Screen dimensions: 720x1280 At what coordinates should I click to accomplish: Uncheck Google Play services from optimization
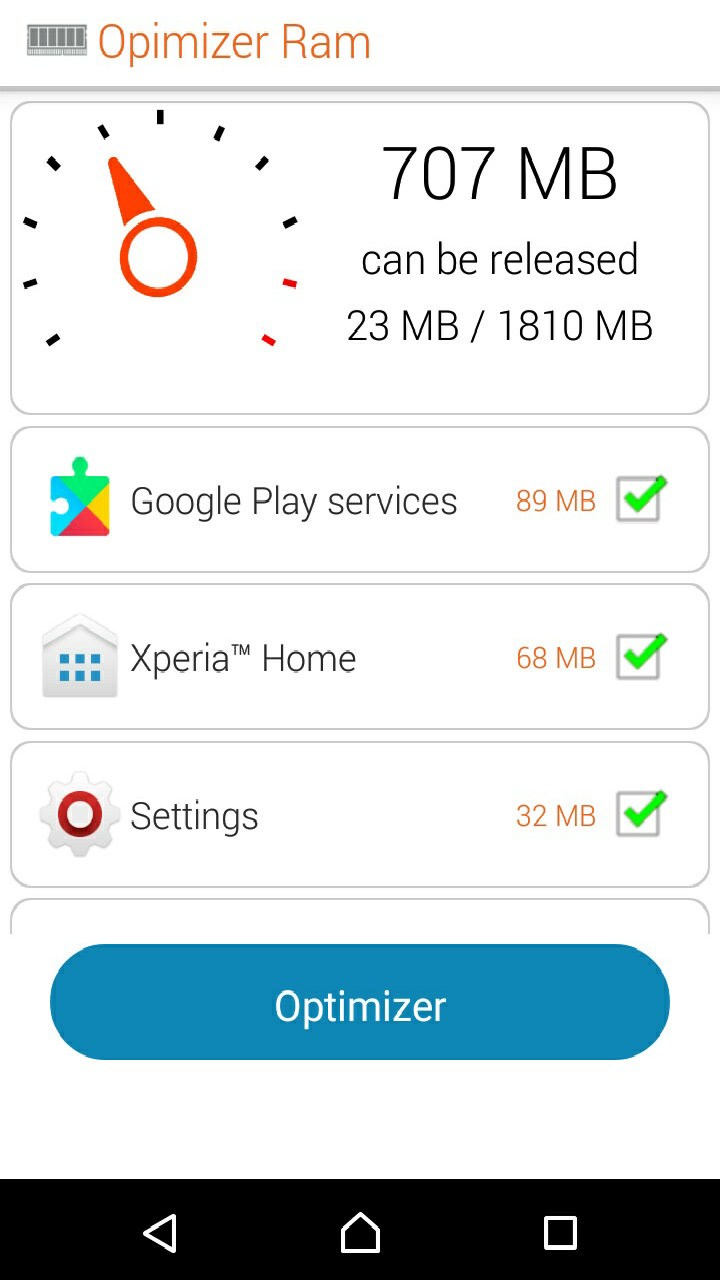point(640,499)
